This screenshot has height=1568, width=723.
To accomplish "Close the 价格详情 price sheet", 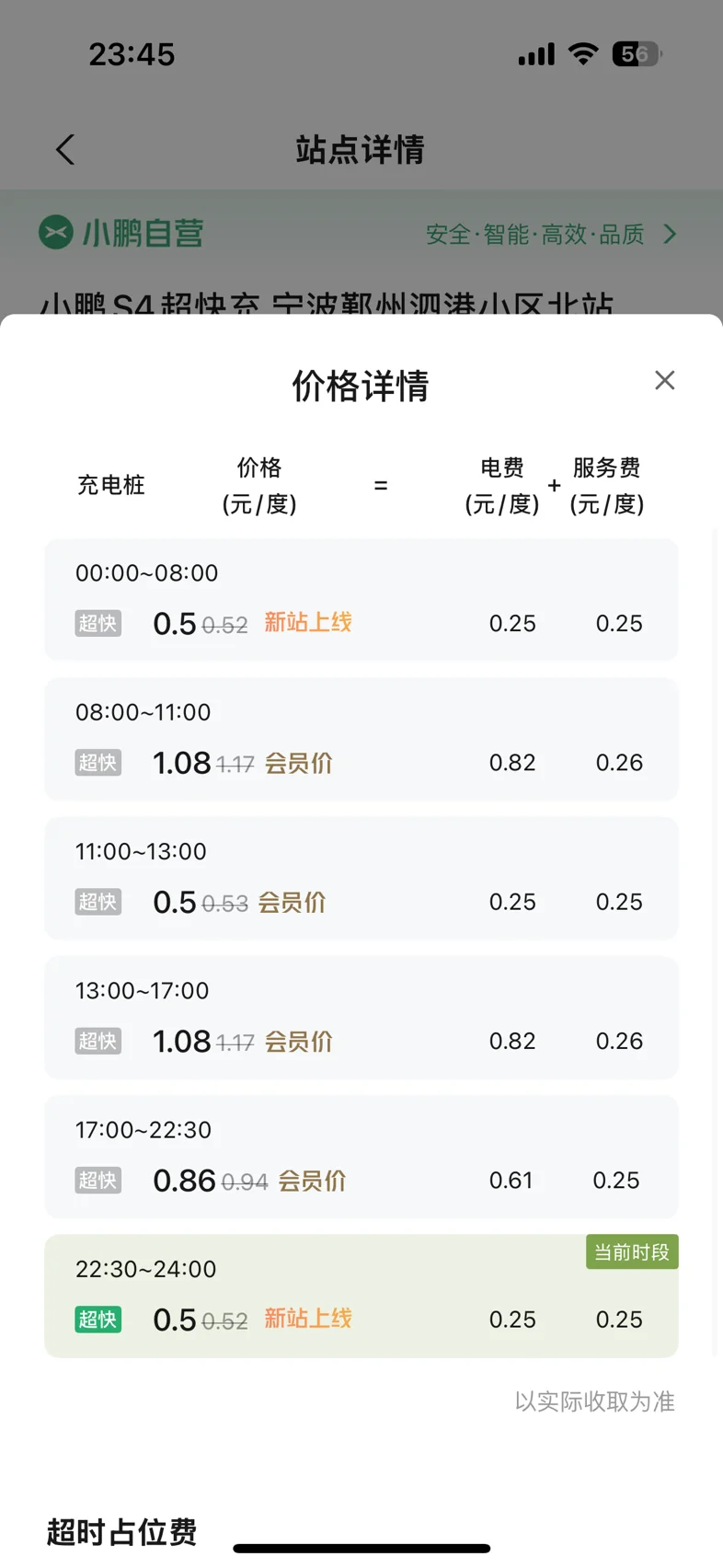I will click(x=664, y=380).
